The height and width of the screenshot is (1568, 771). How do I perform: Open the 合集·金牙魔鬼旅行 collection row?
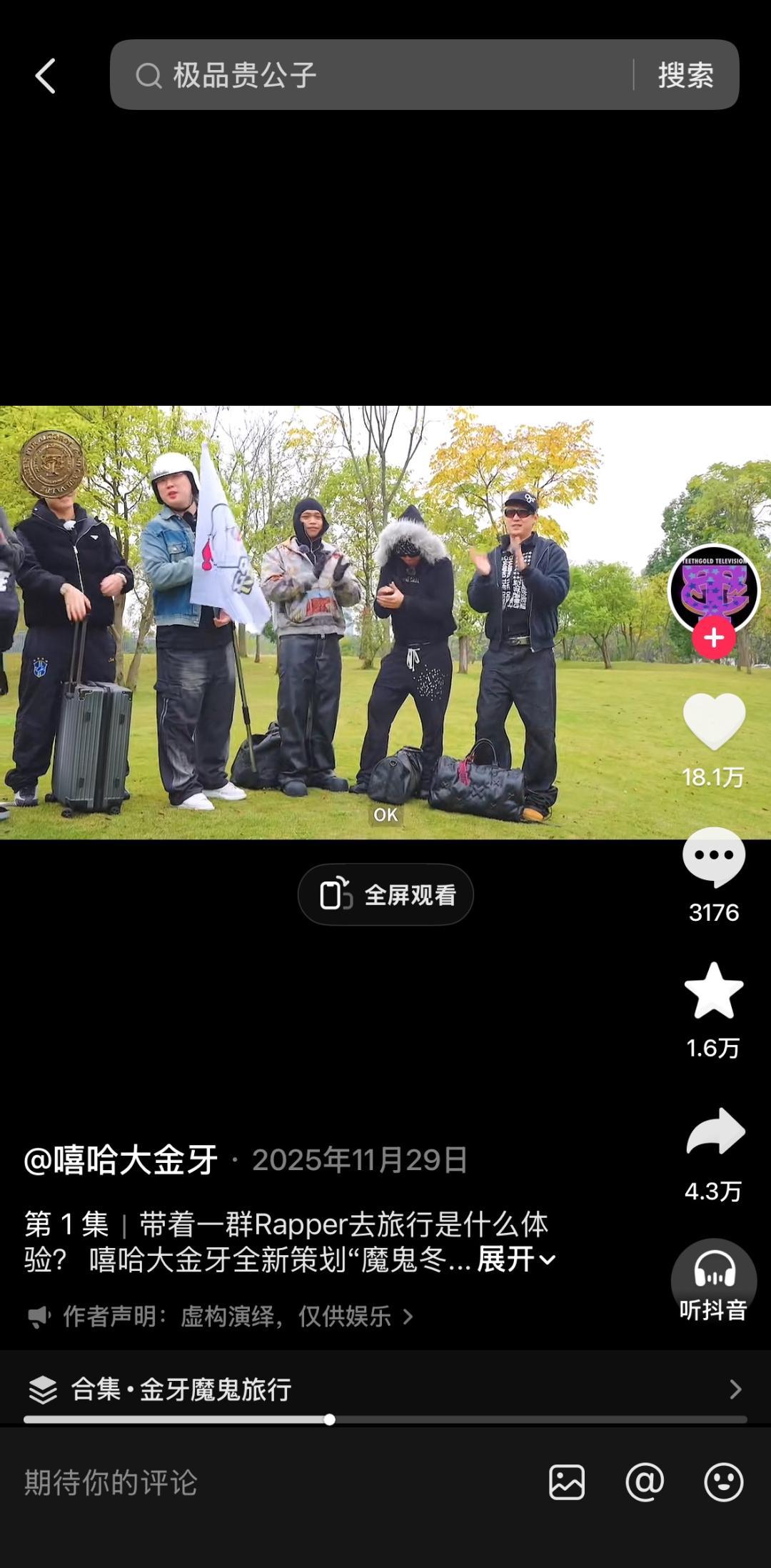(x=385, y=1389)
